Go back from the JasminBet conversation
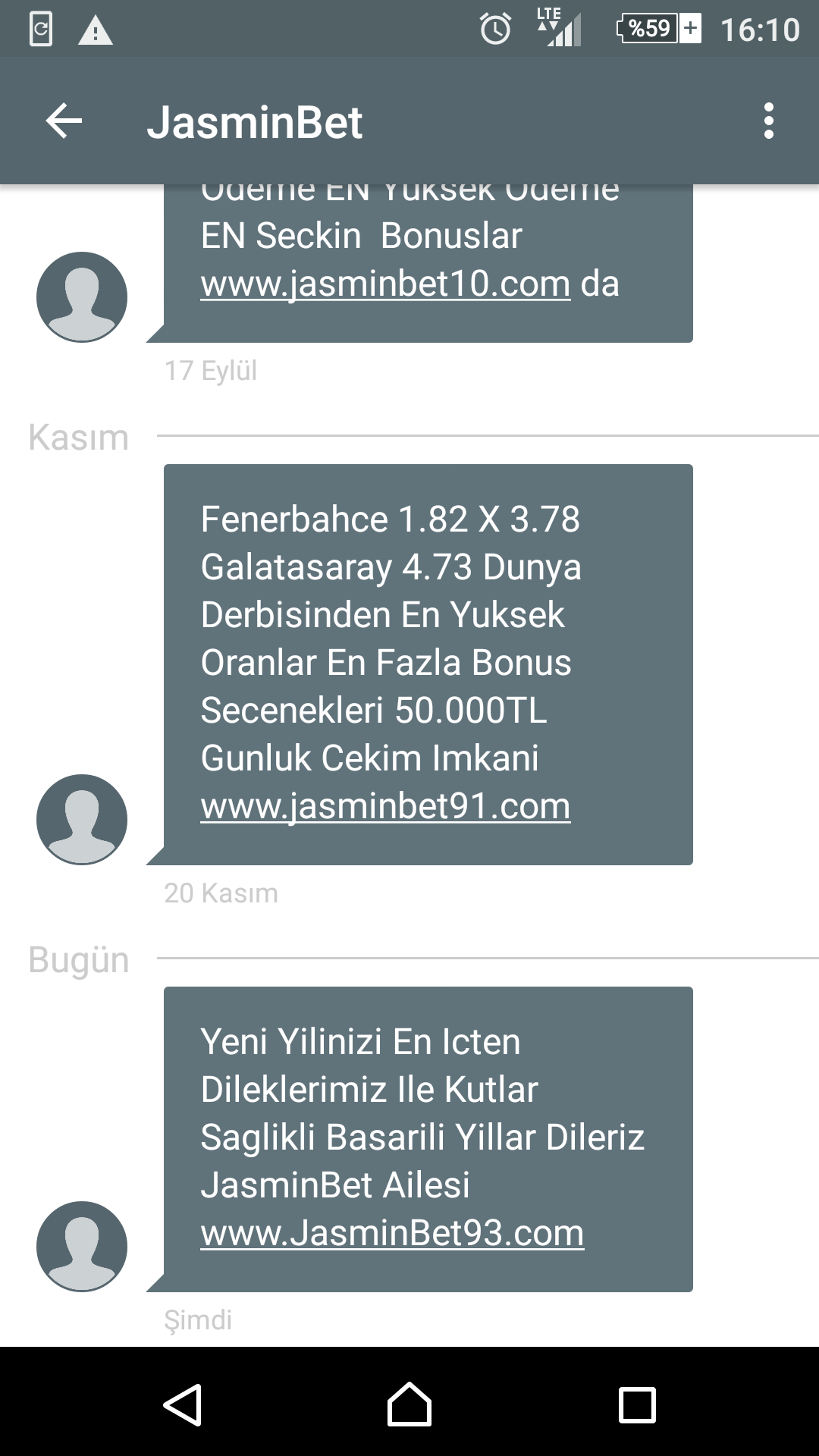The image size is (819, 1456). (64, 121)
